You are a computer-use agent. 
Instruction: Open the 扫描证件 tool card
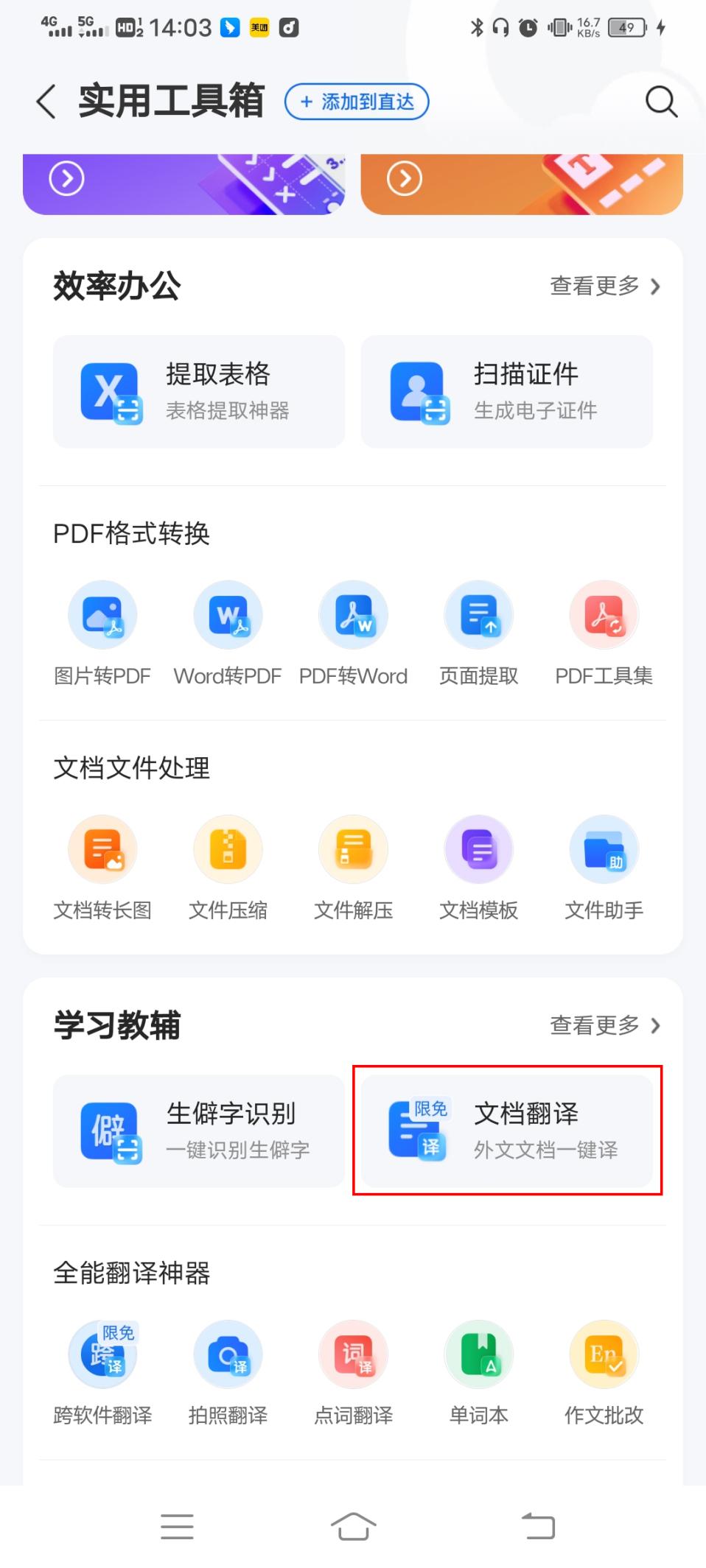coord(506,391)
